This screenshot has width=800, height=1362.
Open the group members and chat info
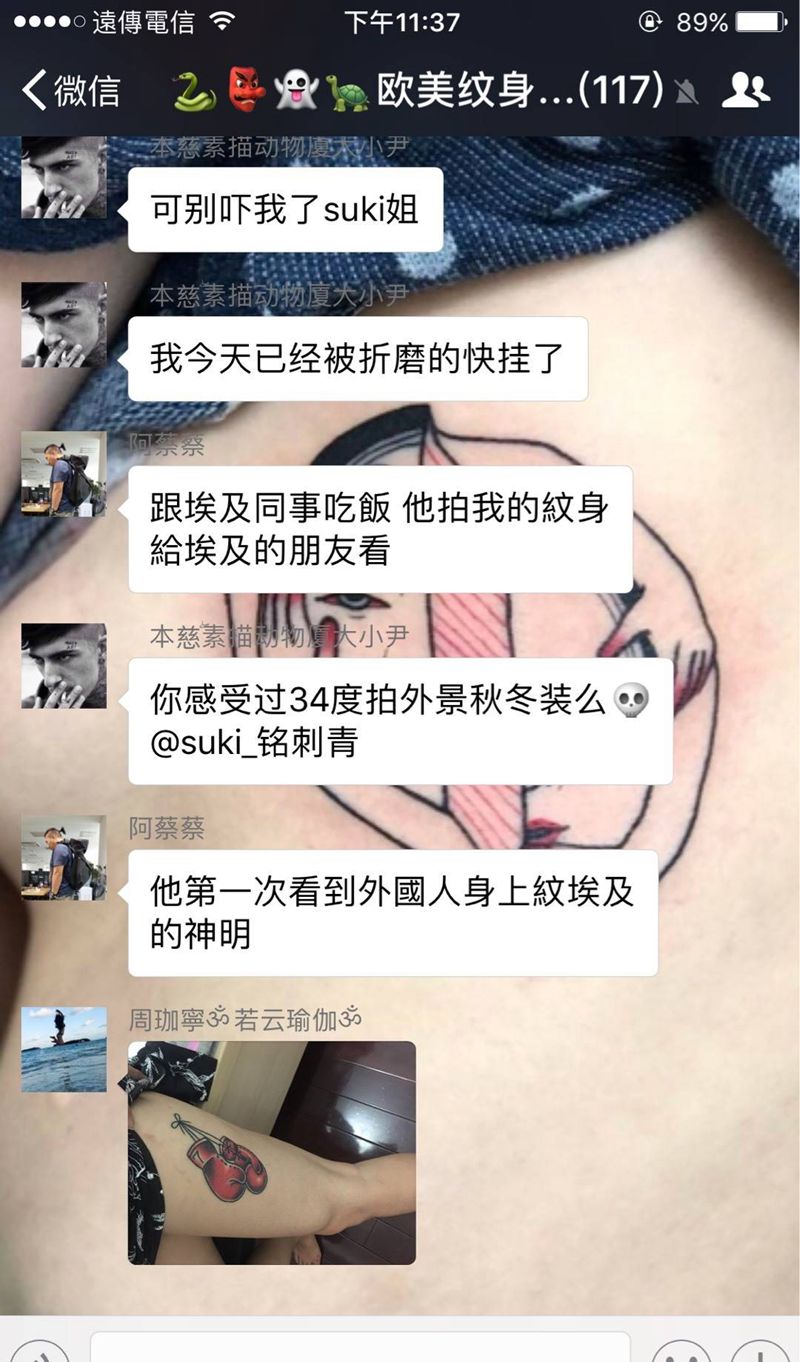(745, 91)
